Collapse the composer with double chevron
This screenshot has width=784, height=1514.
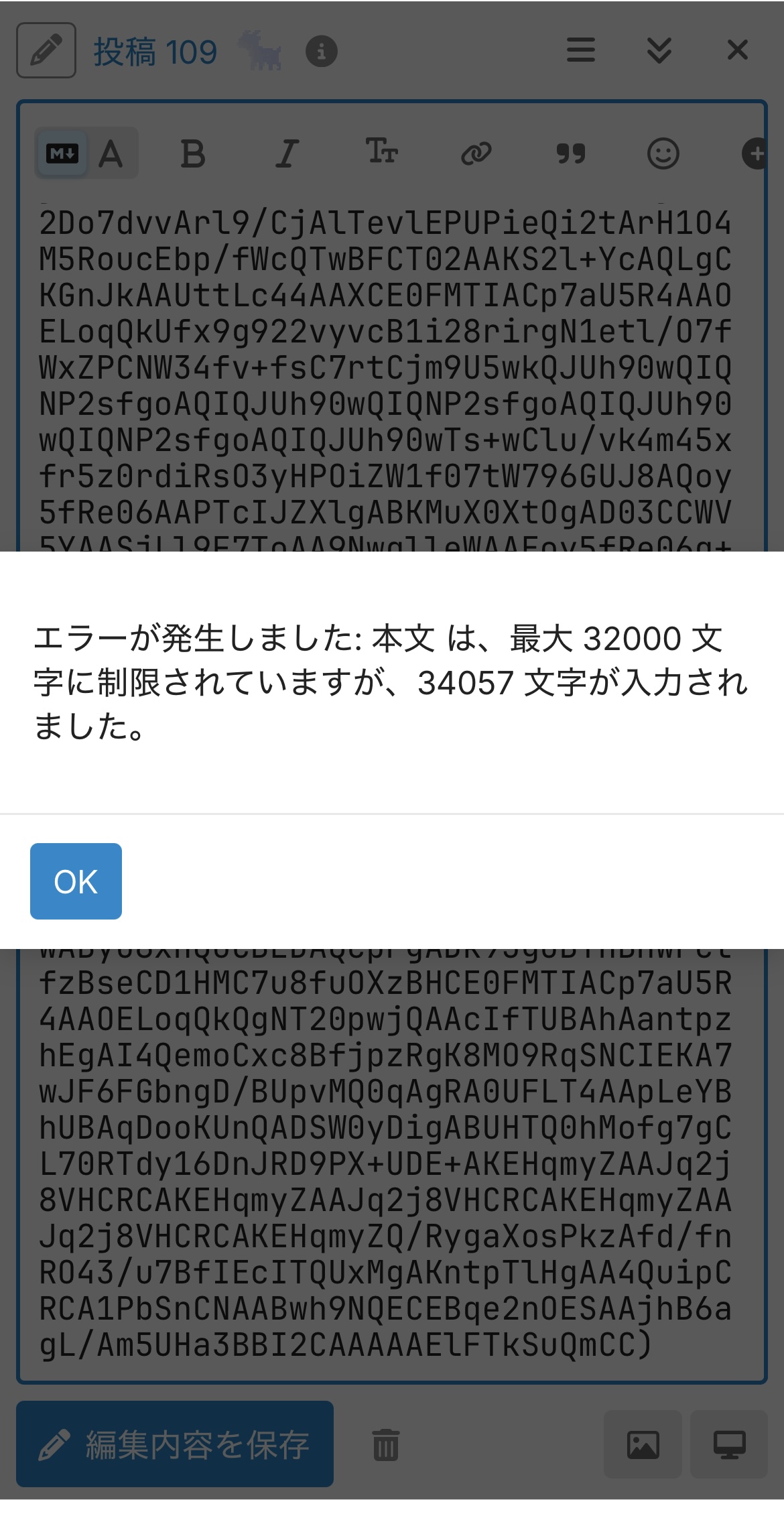click(659, 50)
